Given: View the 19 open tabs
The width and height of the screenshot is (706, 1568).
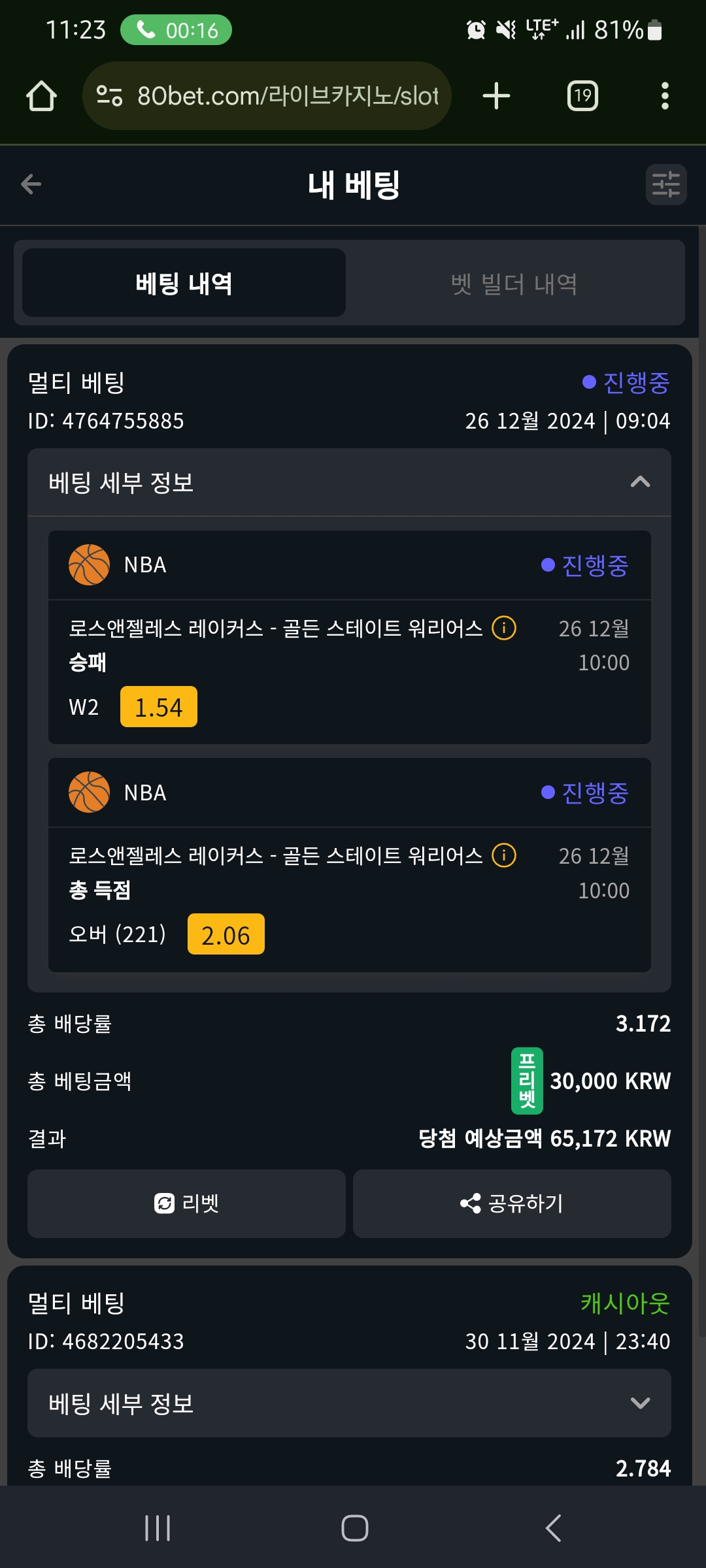Looking at the screenshot, I should [x=582, y=96].
